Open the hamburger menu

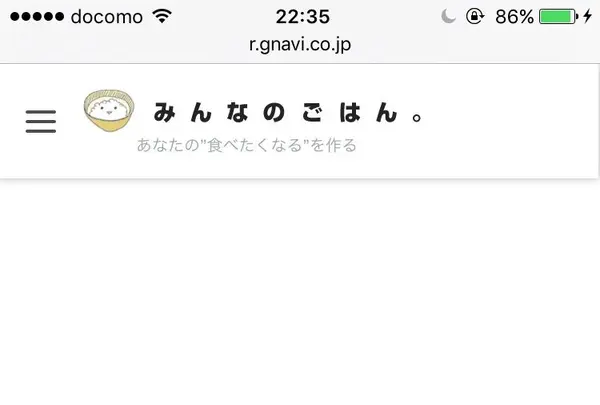click(x=41, y=121)
